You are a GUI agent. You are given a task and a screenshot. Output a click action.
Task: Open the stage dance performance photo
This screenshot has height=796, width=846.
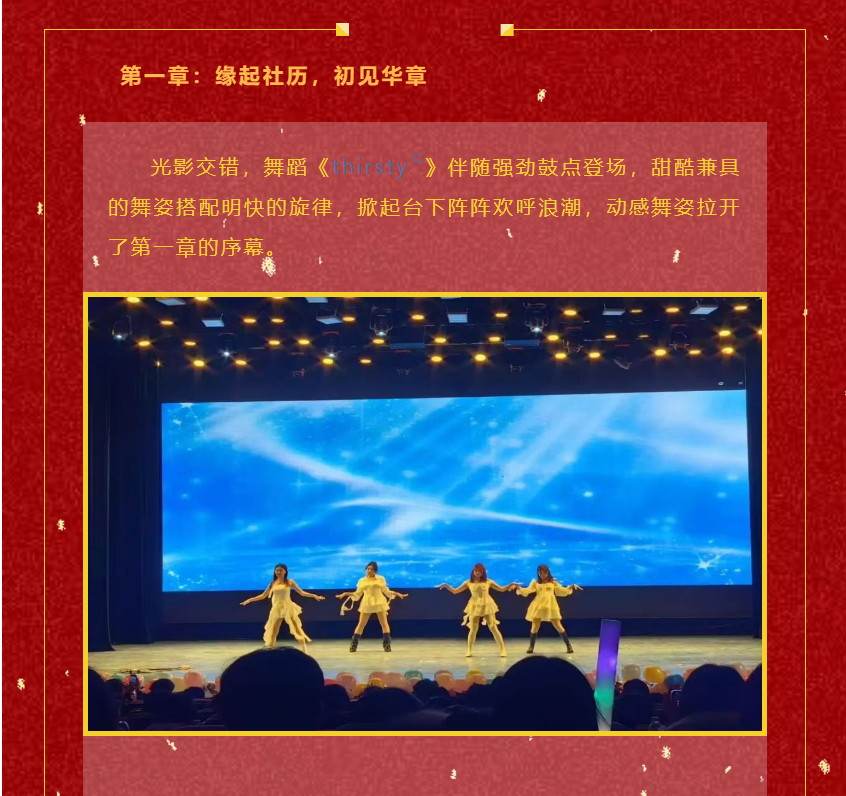(425, 514)
